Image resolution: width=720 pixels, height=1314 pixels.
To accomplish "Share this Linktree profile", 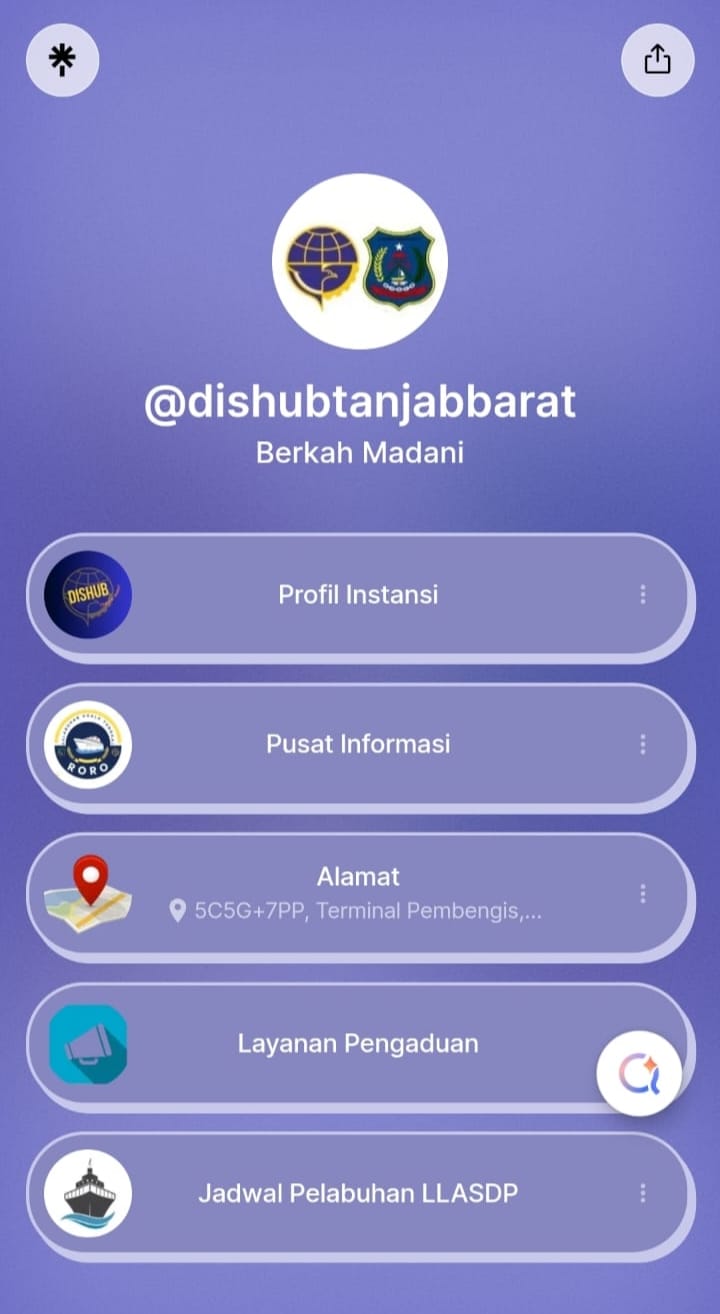I will point(657,60).
